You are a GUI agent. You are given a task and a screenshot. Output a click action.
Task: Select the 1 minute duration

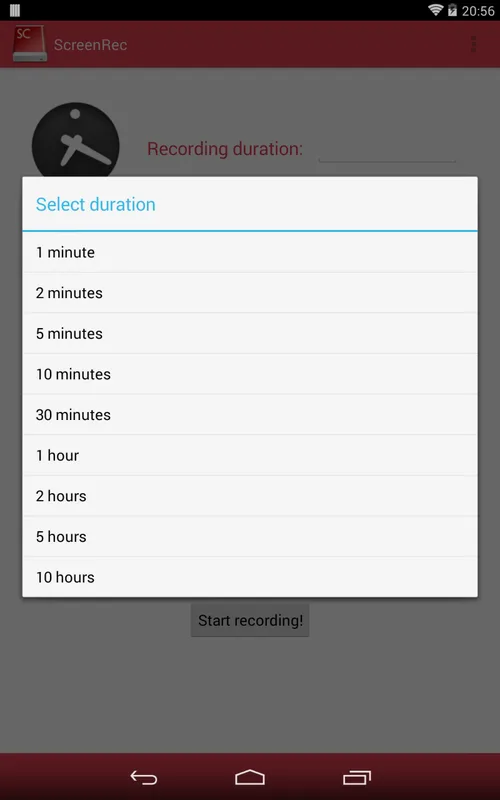[250, 252]
